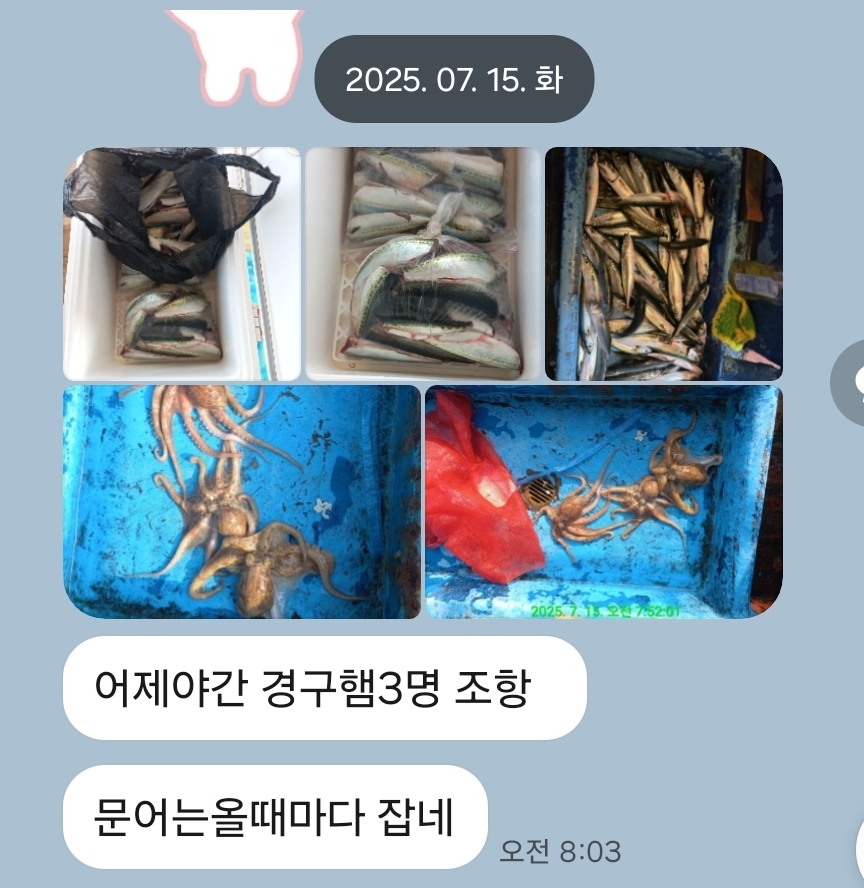
Task: Open the photo of fish in black bag
Action: pos(182,264)
